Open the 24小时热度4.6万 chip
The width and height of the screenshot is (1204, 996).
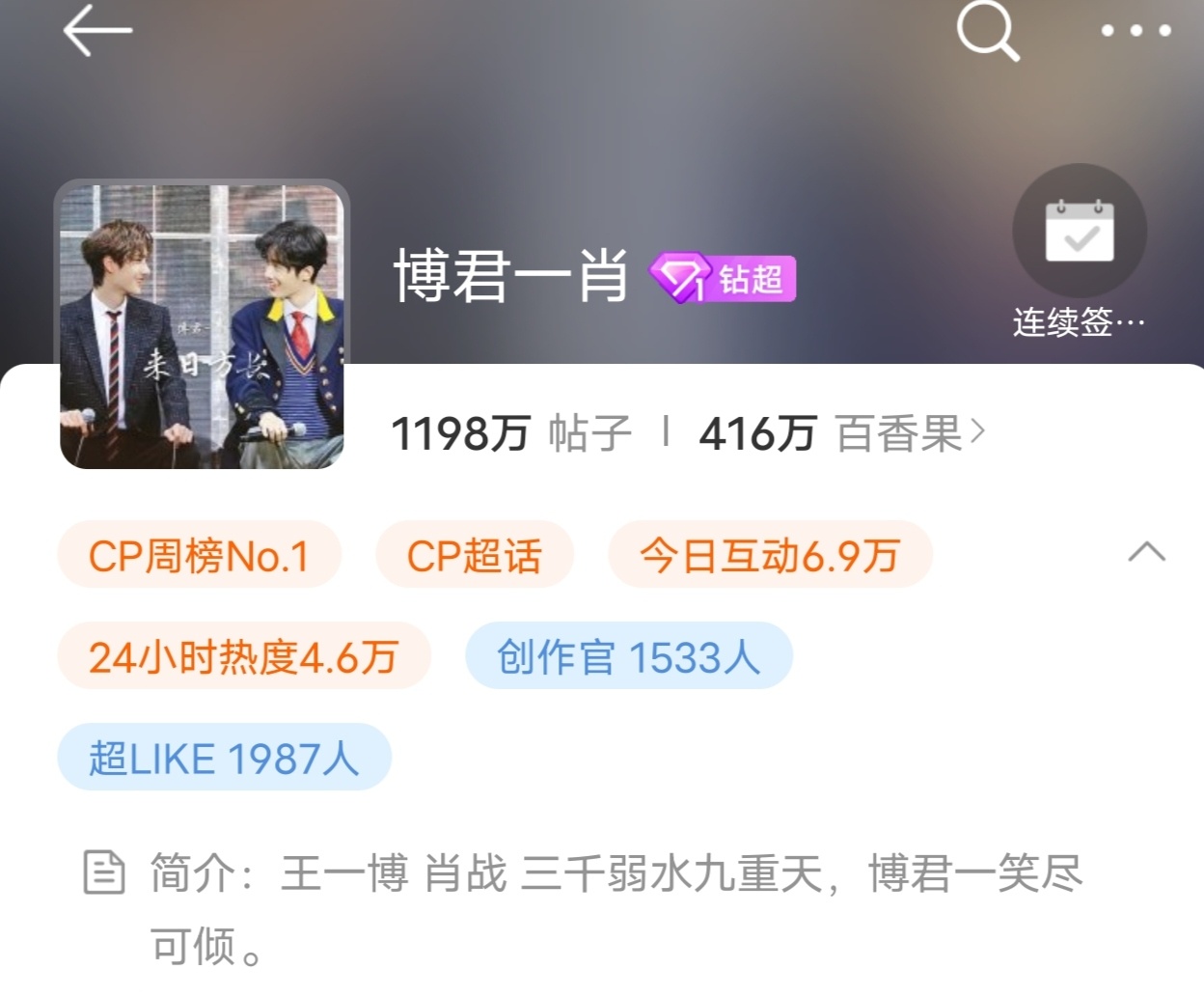coord(243,656)
